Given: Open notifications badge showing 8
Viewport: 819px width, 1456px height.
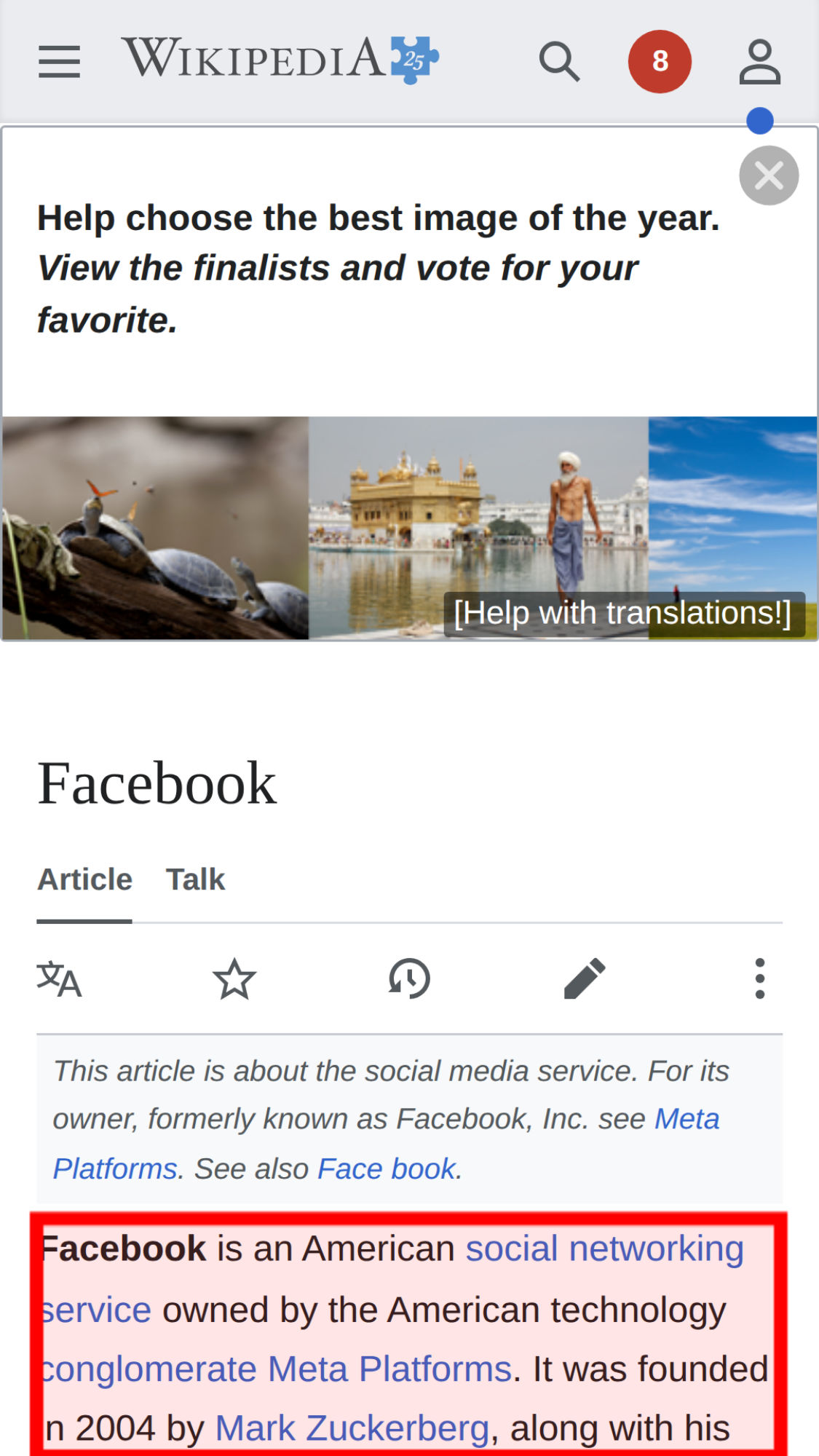Looking at the screenshot, I should click(x=660, y=61).
